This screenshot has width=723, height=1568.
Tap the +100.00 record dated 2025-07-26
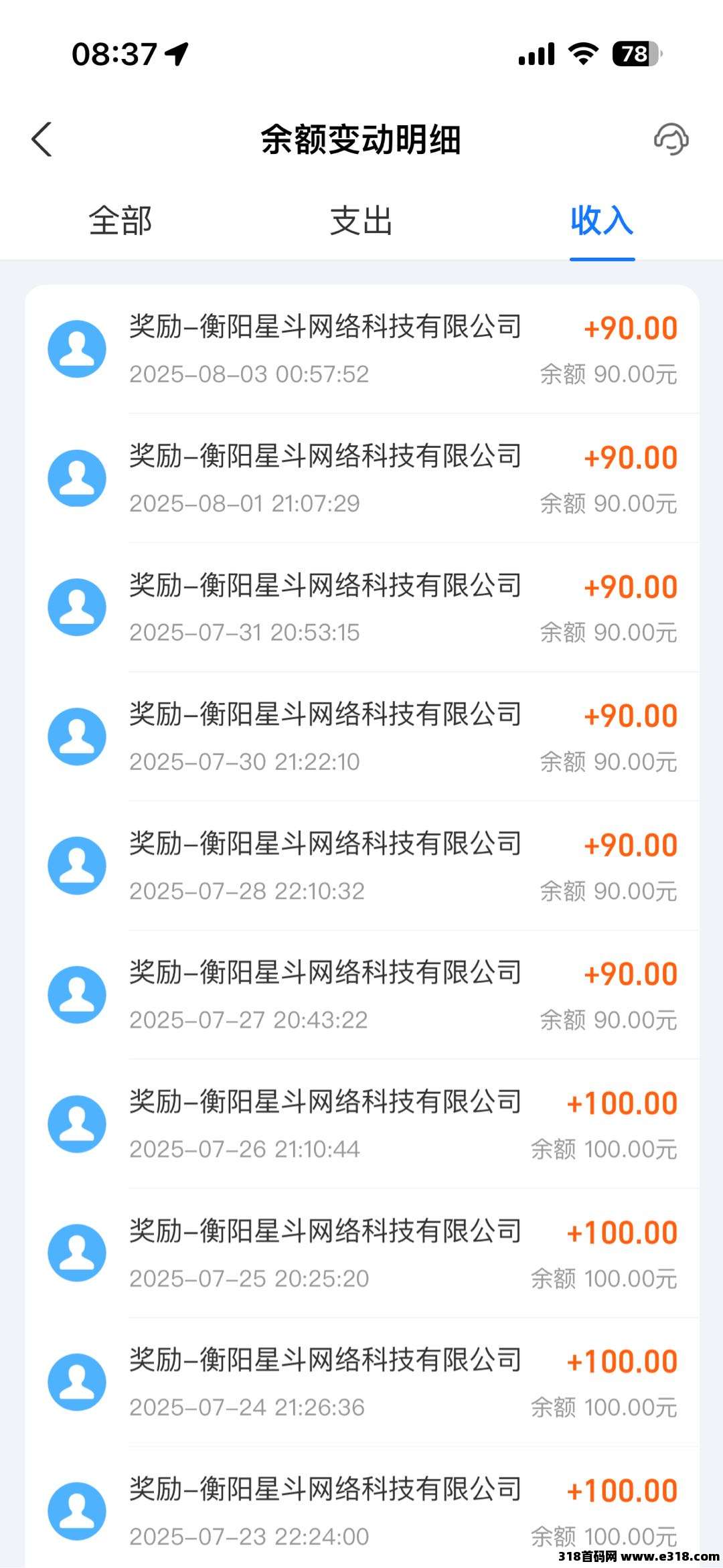(x=362, y=1124)
